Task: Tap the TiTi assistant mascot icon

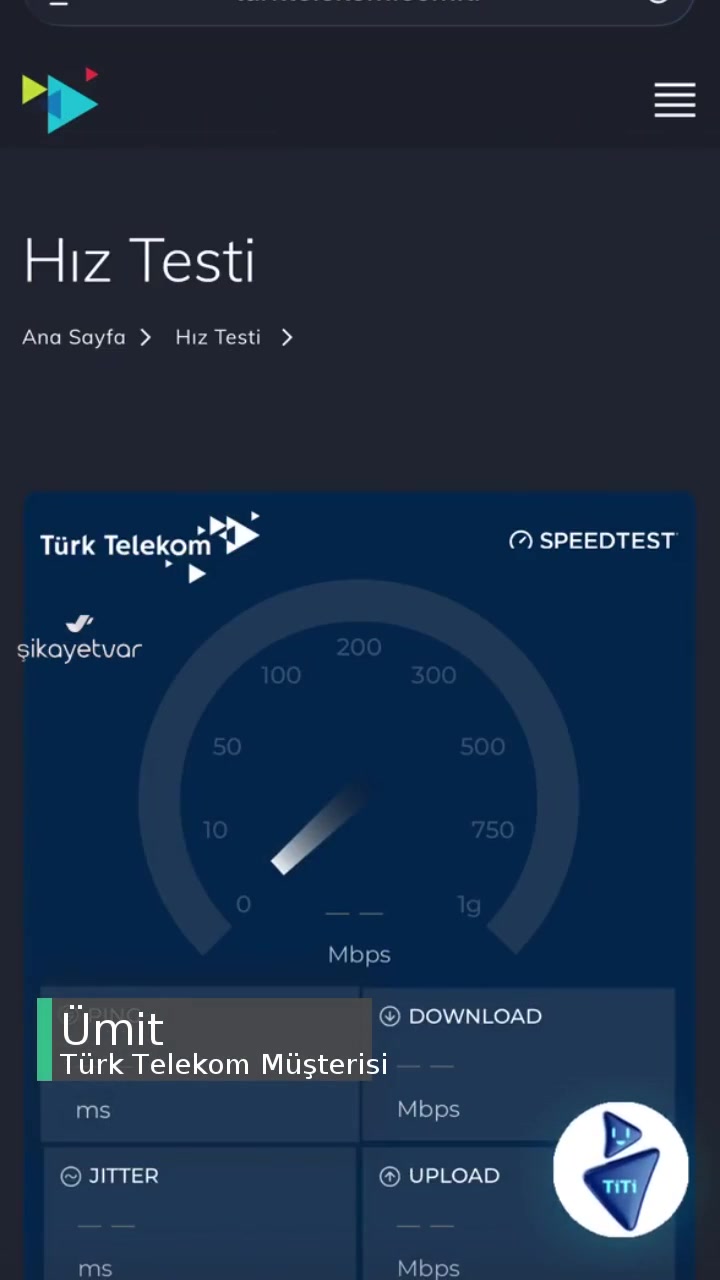Action: click(x=621, y=1168)
